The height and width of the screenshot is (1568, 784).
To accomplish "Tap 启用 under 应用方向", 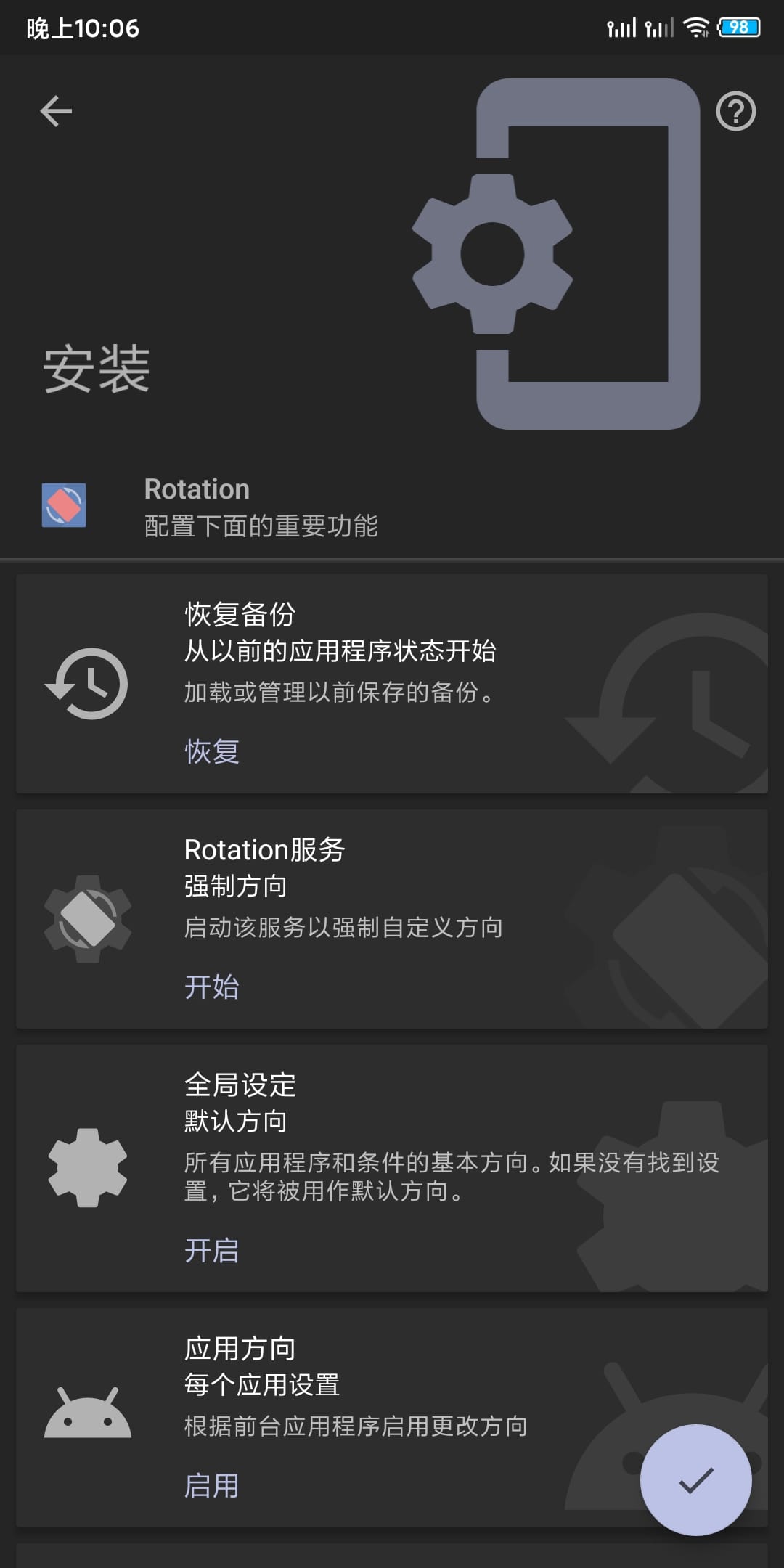I will coord(212,1485).
